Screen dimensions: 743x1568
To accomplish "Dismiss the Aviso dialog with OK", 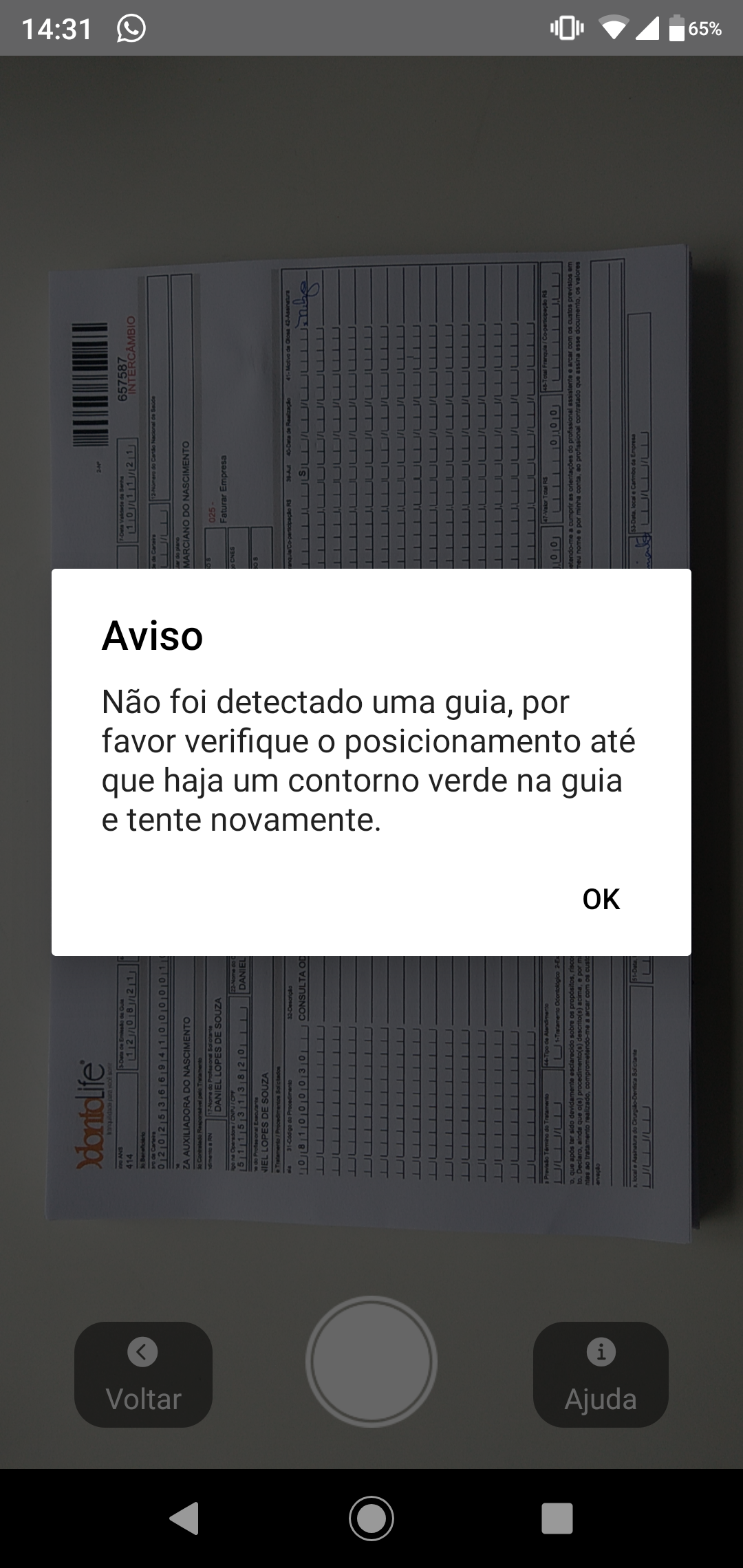I will [601, 899].
